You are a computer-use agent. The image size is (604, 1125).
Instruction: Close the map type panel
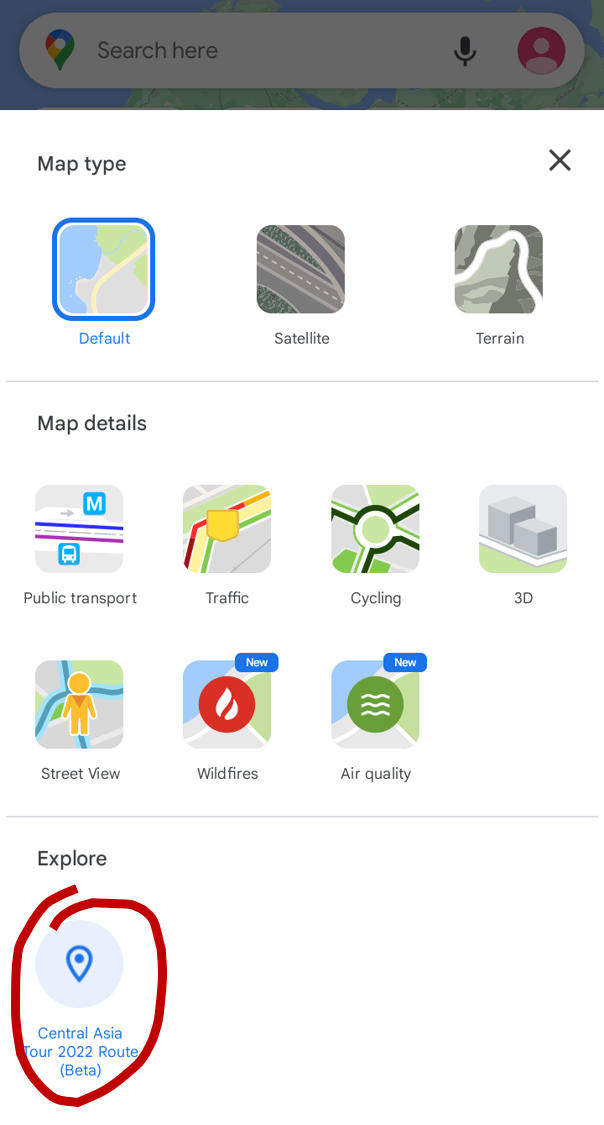pyautogui.click(x=560, y=160)
